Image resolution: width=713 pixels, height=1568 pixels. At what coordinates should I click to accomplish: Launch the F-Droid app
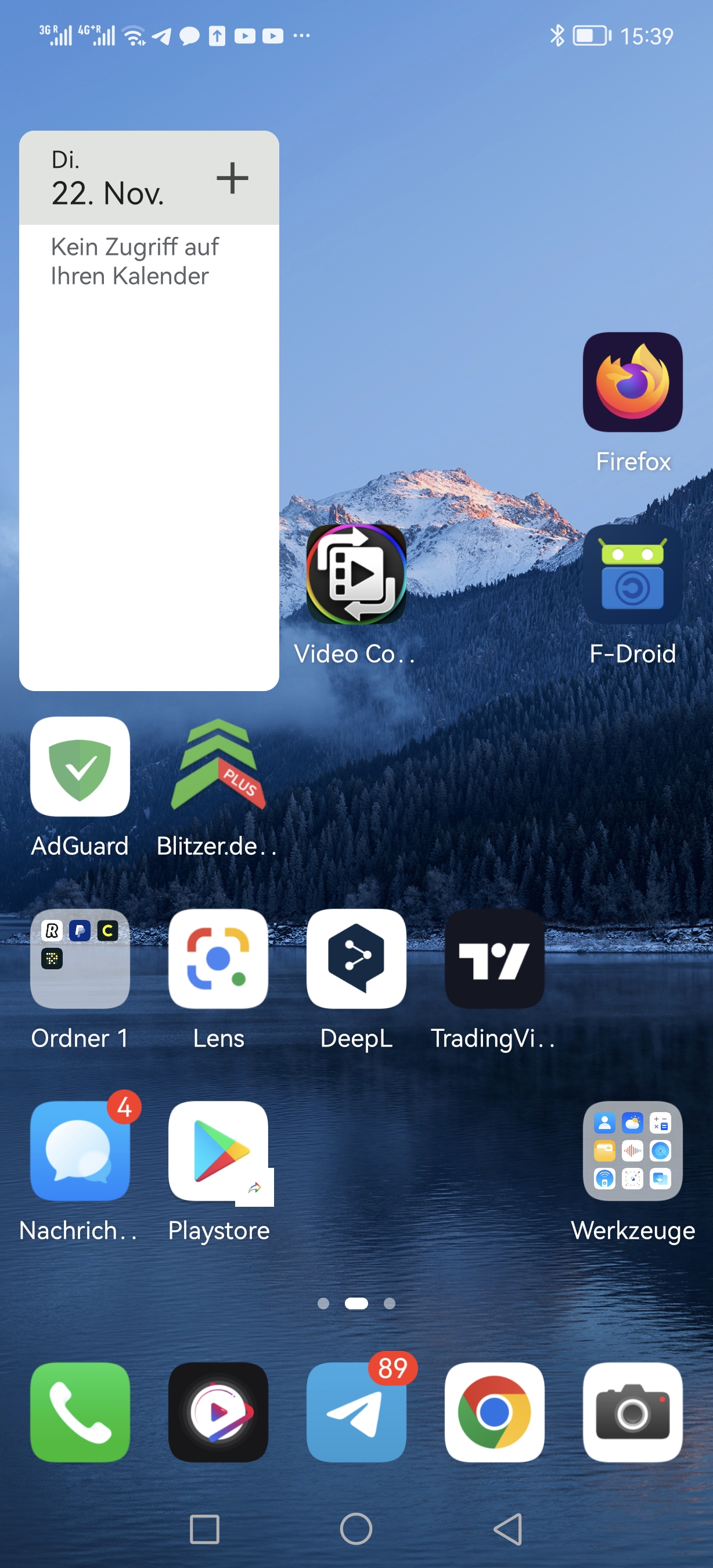(633, 574)
